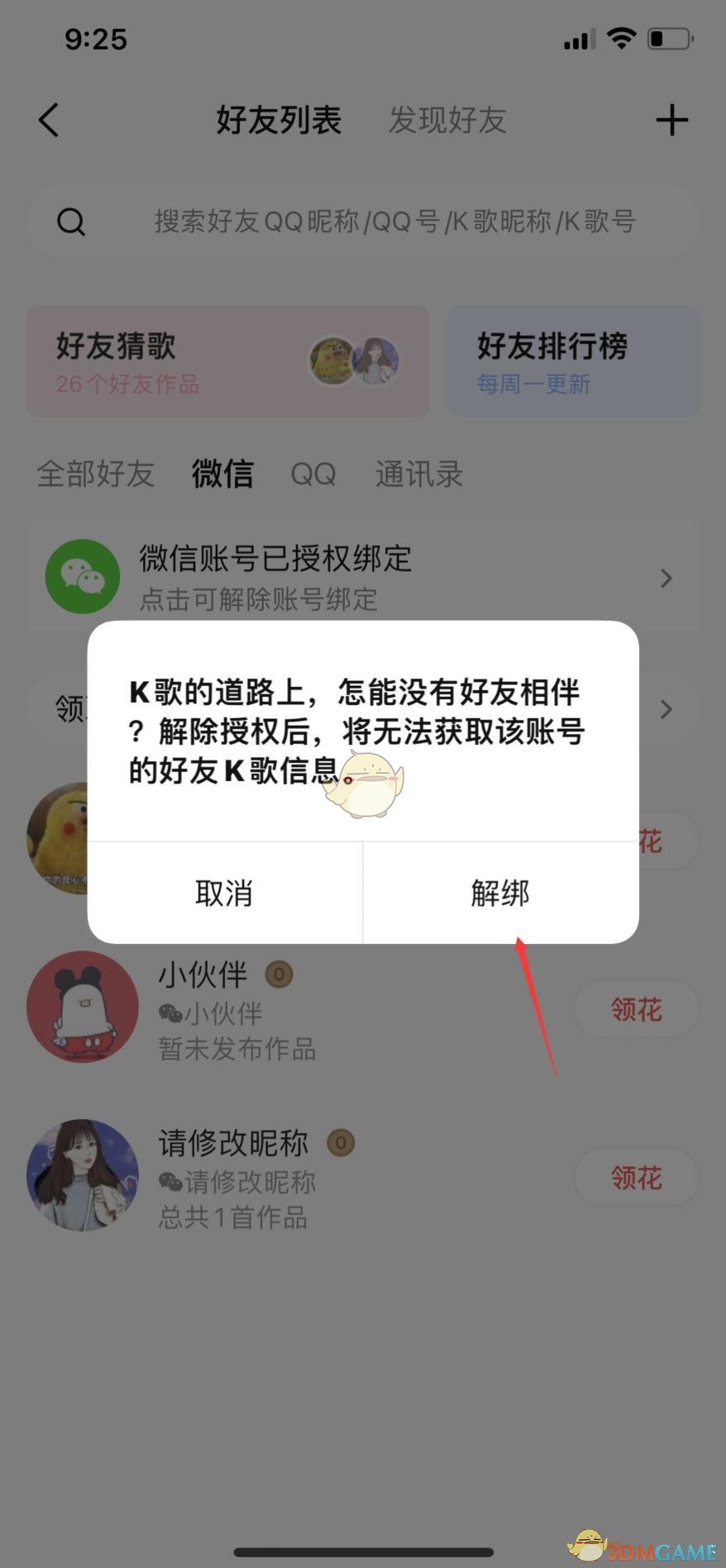Image resolution: width=726 pixels, height=1568 pixels.
Task: Confirm unbinding with 解绑 button
Action: coord(500,894)
